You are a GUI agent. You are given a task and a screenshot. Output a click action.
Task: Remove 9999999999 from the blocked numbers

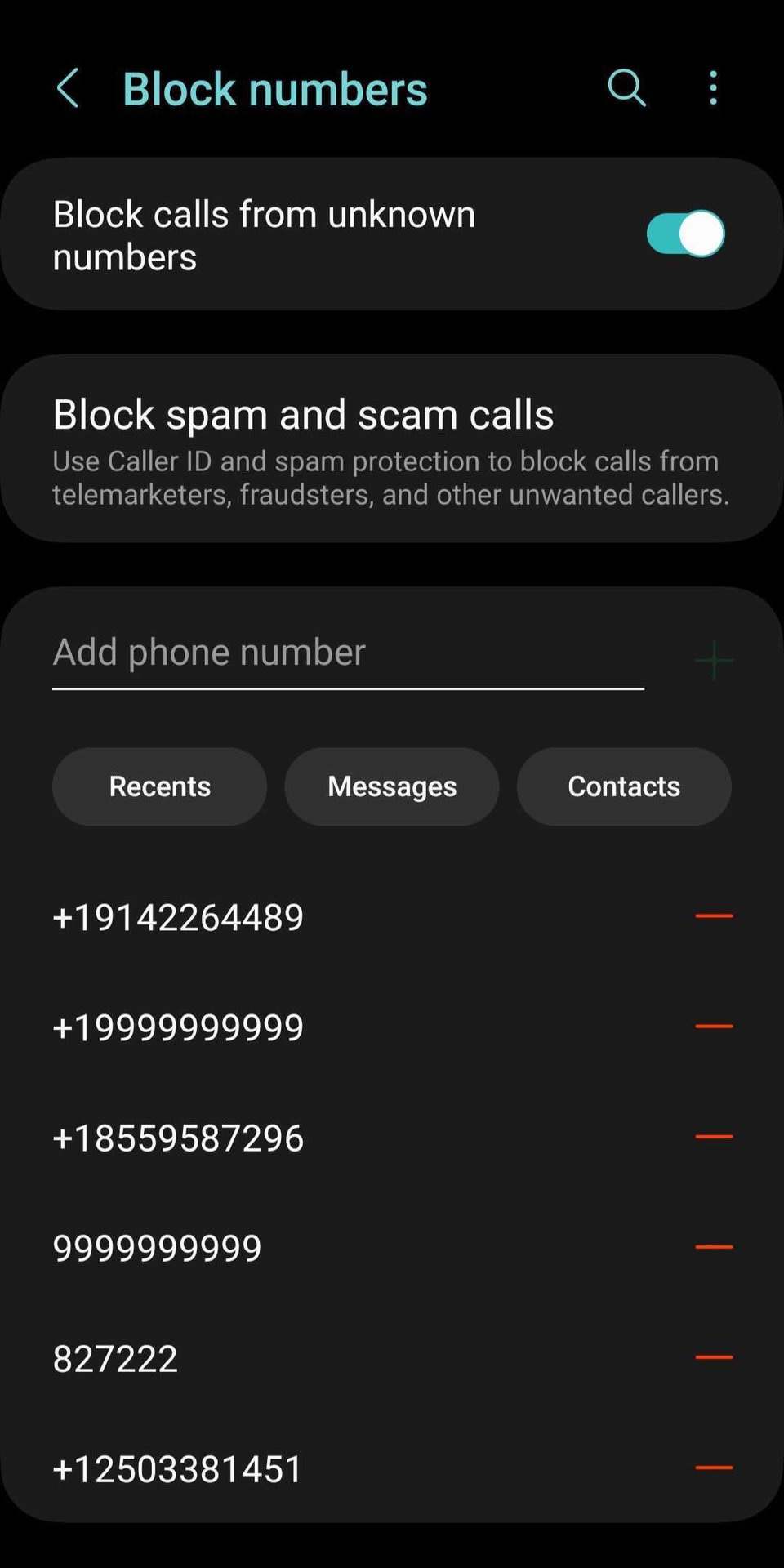click(x=713, y=1247)
